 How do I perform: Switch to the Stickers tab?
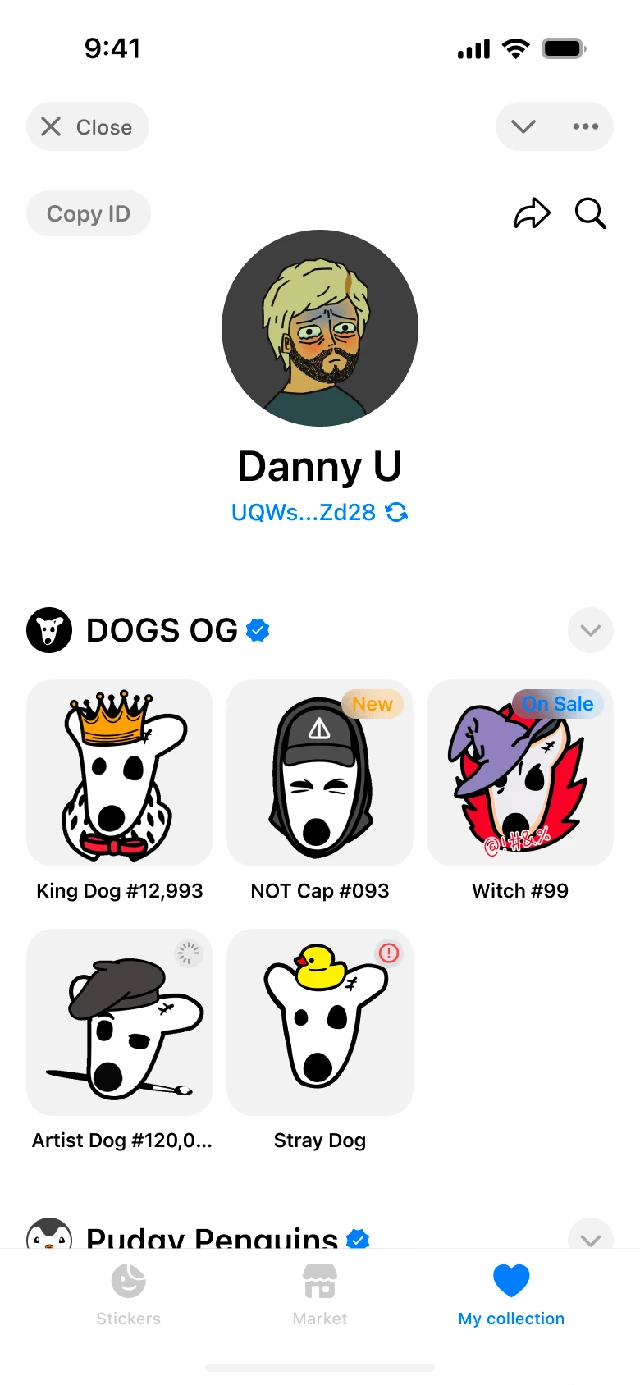[x=128, y=1295]
